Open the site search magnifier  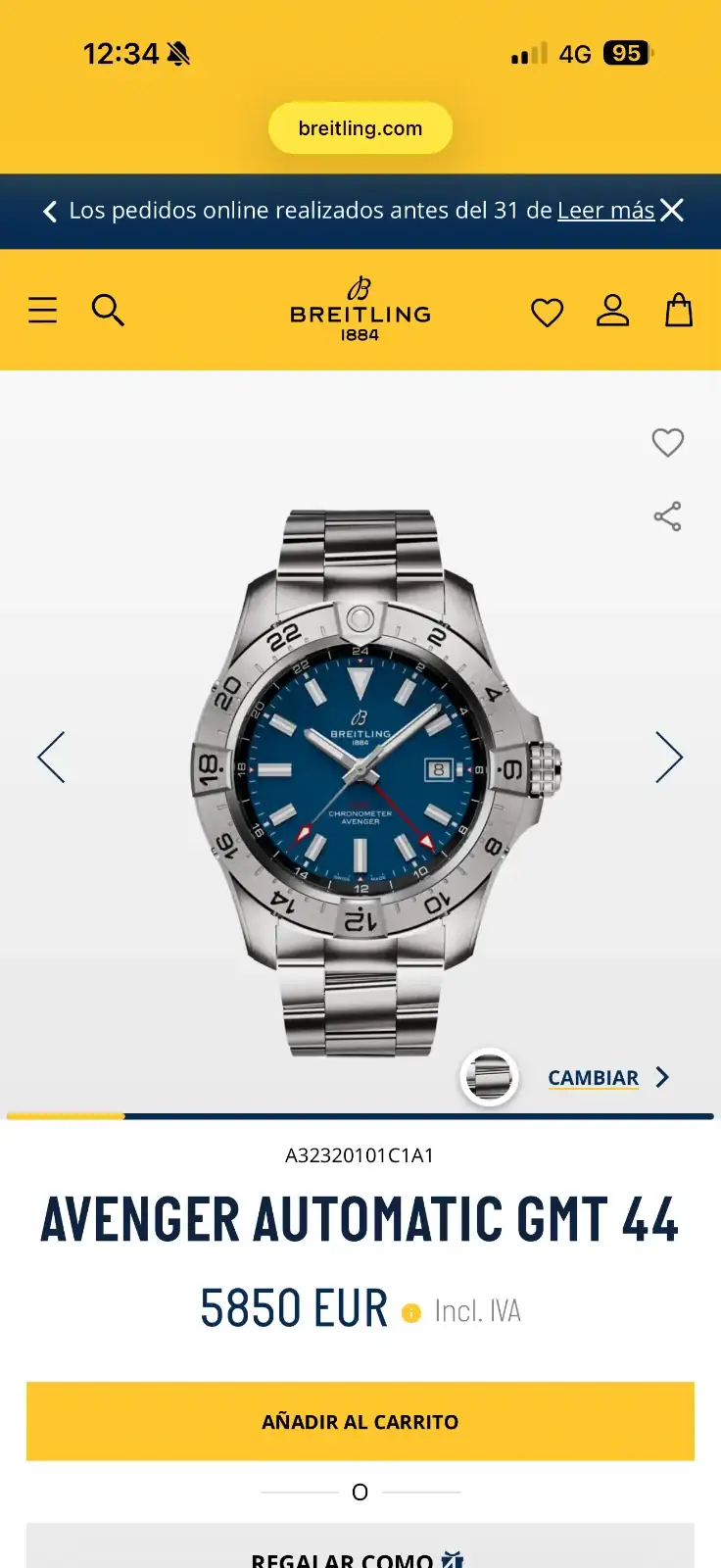pyautogui.click(x=107, y=311)
